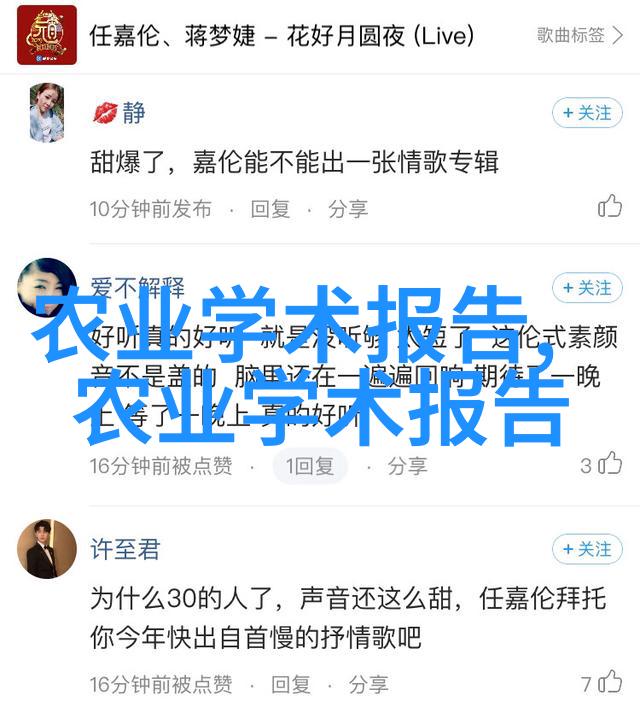The width and height of the screenshot is (640, 713).
Task: Reply to 静's comment
Action: pyautogui.click(x=270, y=209)
